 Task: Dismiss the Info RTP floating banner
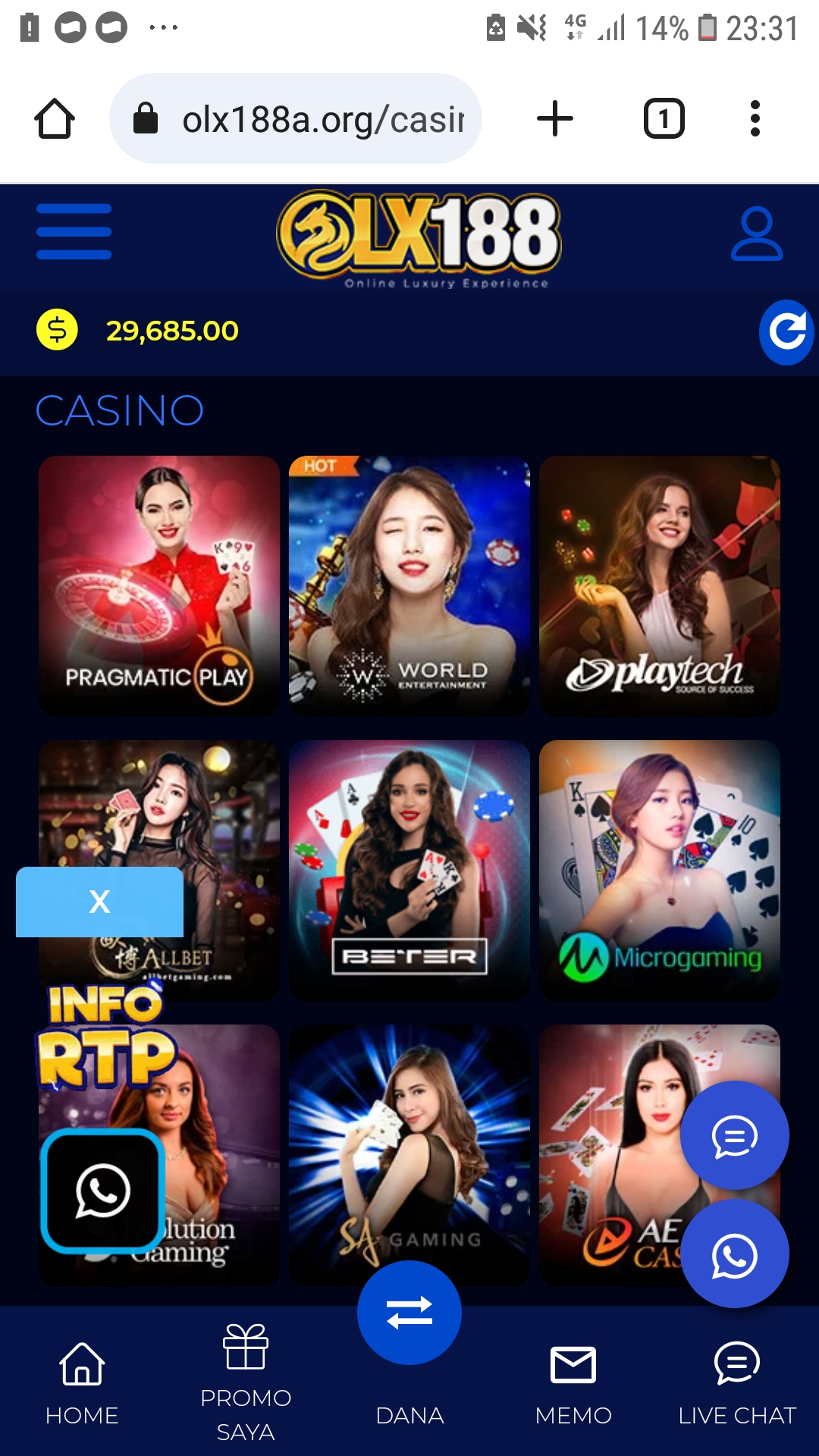point(99,902)
